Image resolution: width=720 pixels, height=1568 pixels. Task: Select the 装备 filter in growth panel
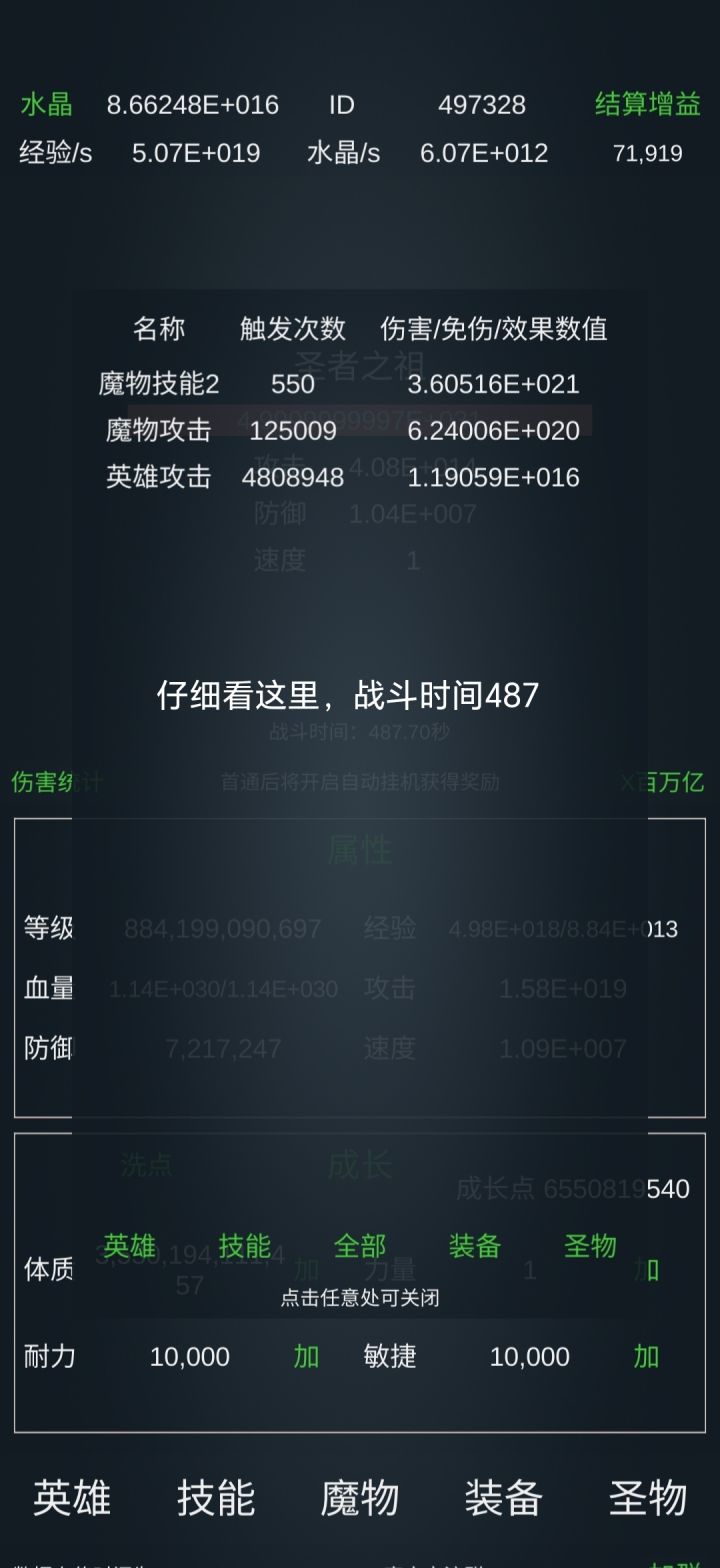[x=475, y=1245]
